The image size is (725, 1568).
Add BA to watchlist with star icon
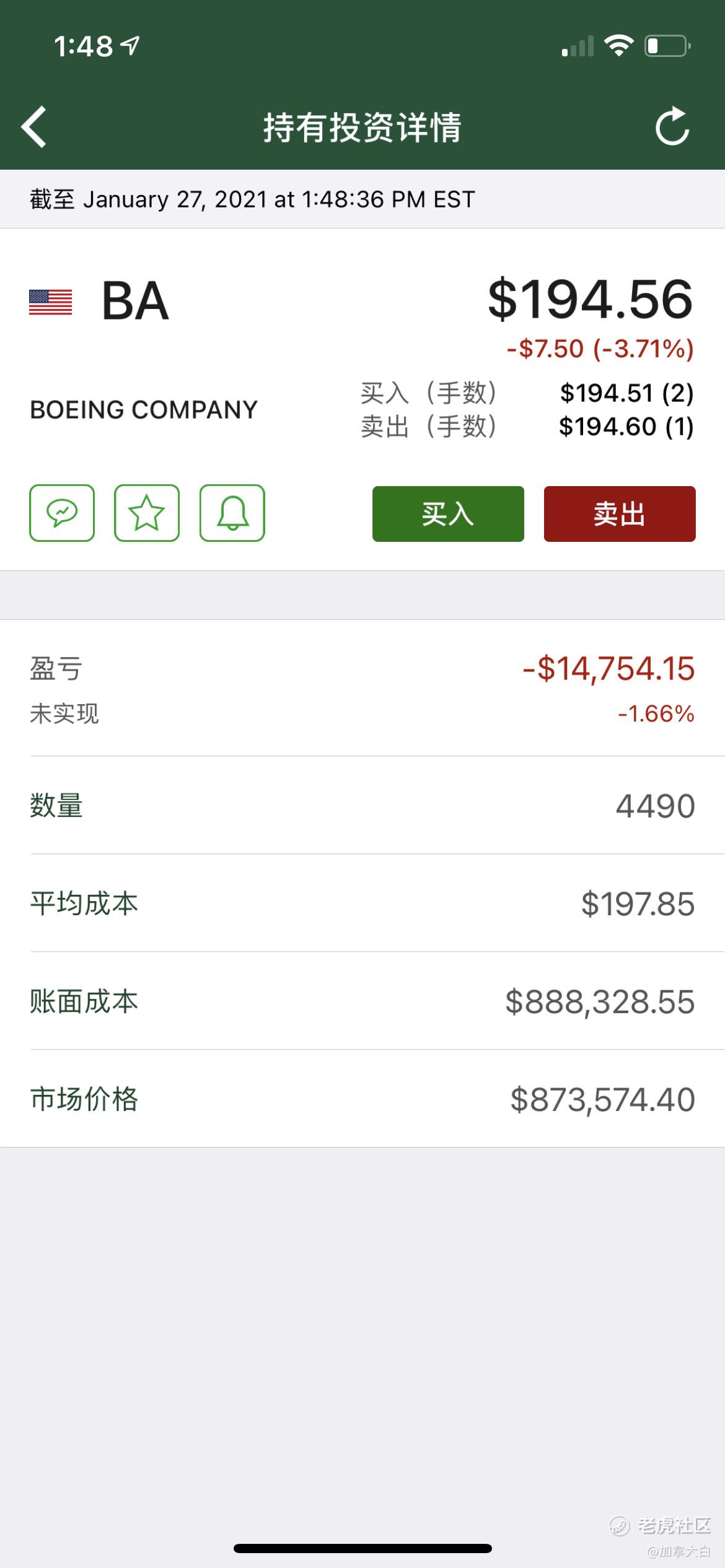coord(147,513)
